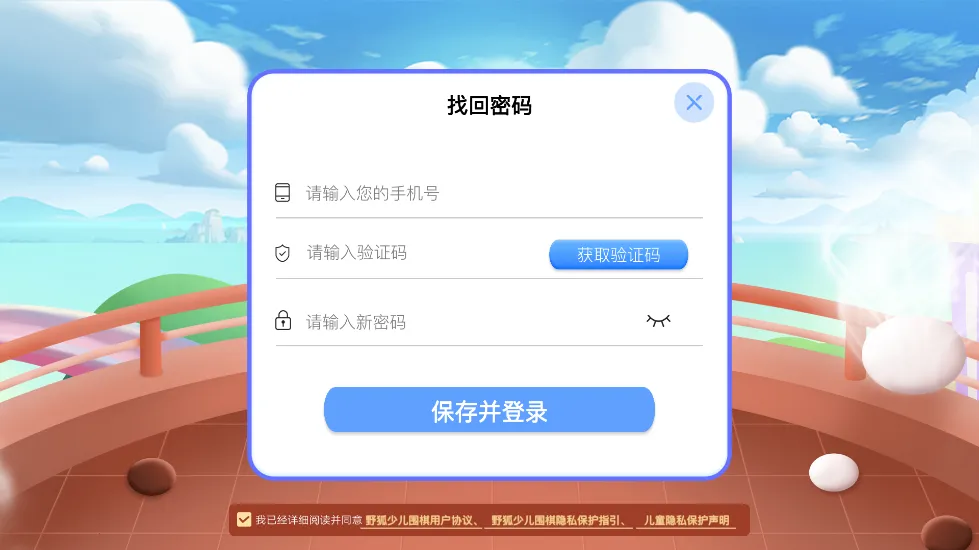Image resolution: width=979 pixels, height=550 pixels.
Task: Uncheck the agreement checkbox
Action: pyautogui.click(x=244, y=520)
